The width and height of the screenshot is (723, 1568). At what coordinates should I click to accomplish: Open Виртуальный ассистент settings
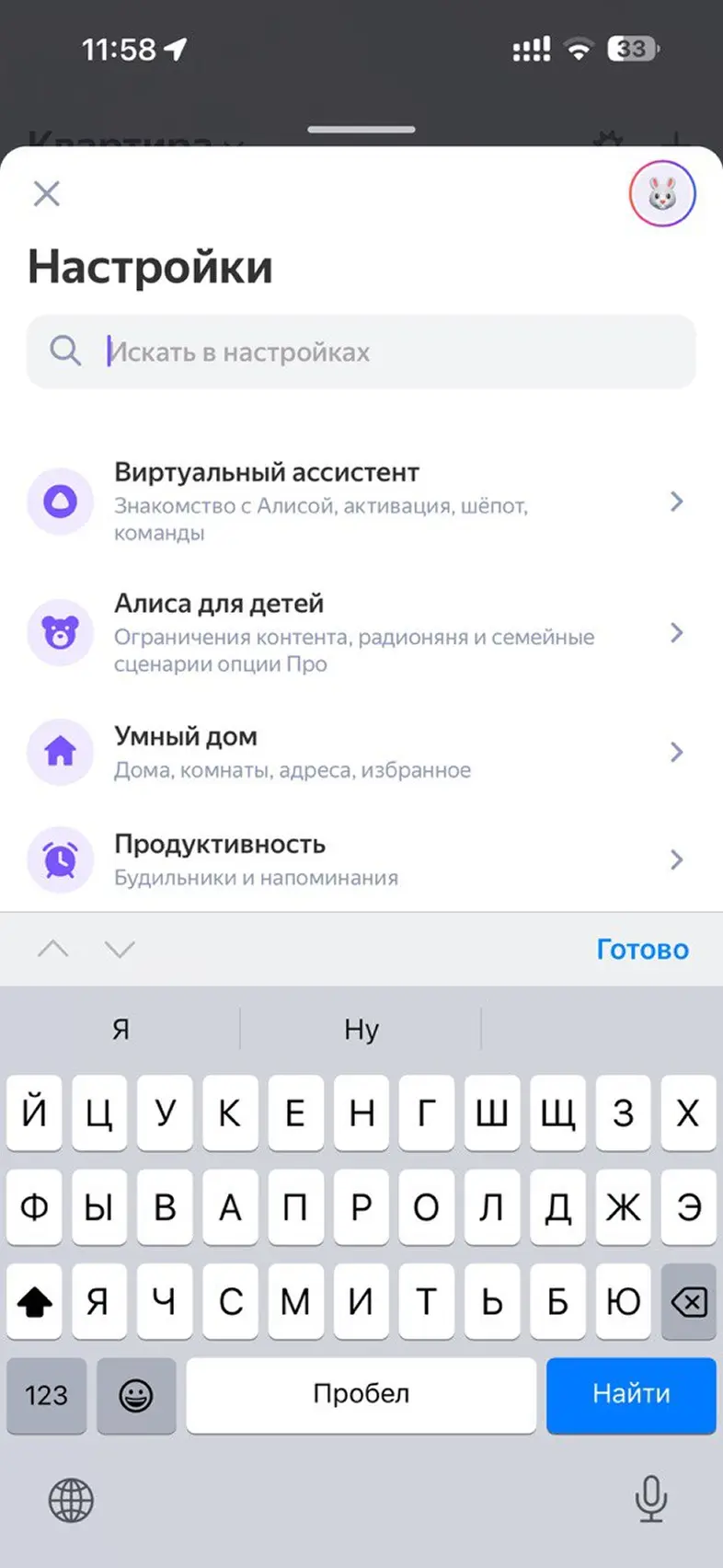coord(361,502)
